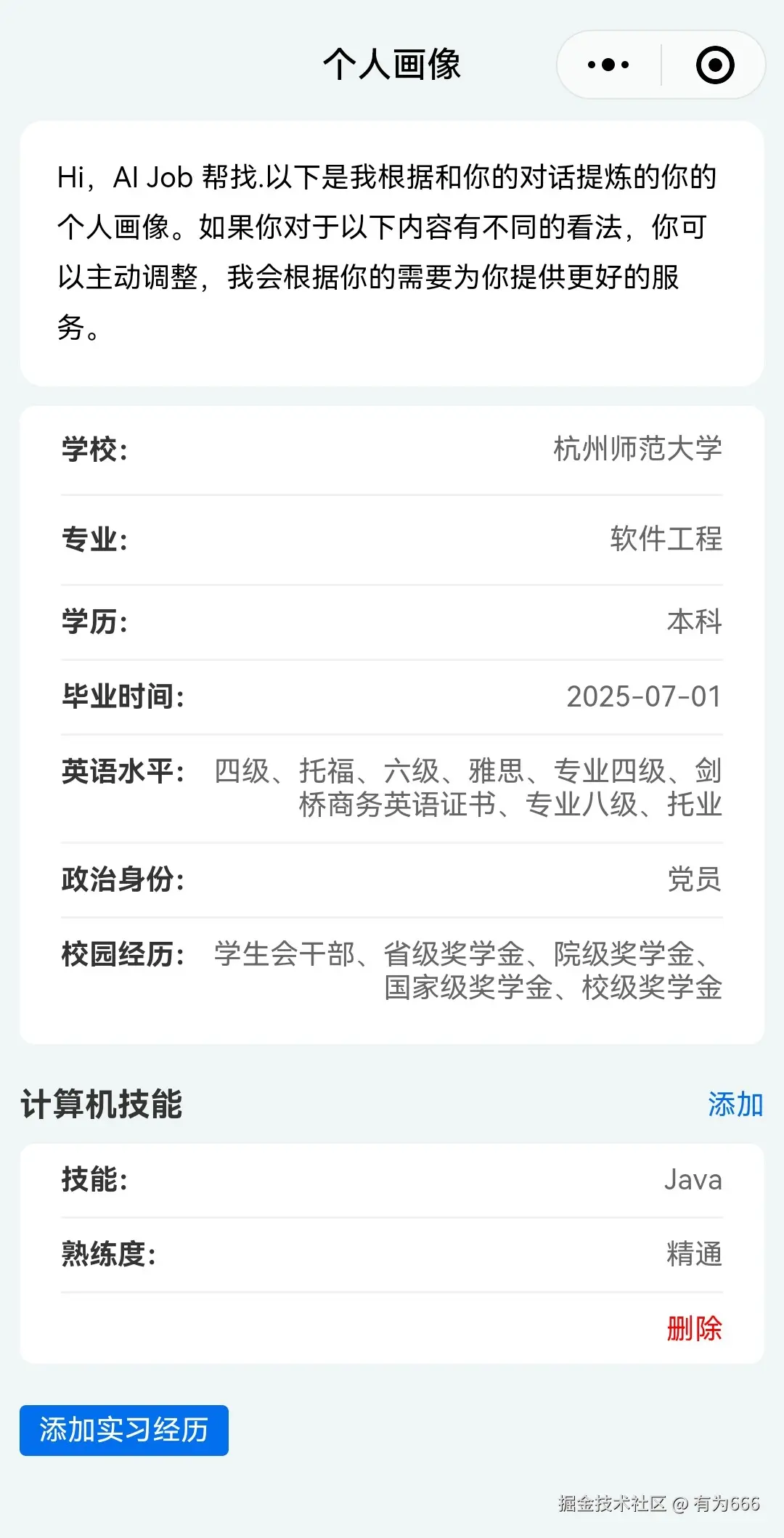This screenshot has width=784, height=1538.
Task: Adjust 熟练度 from 精通
Action: click(693, 1254)
